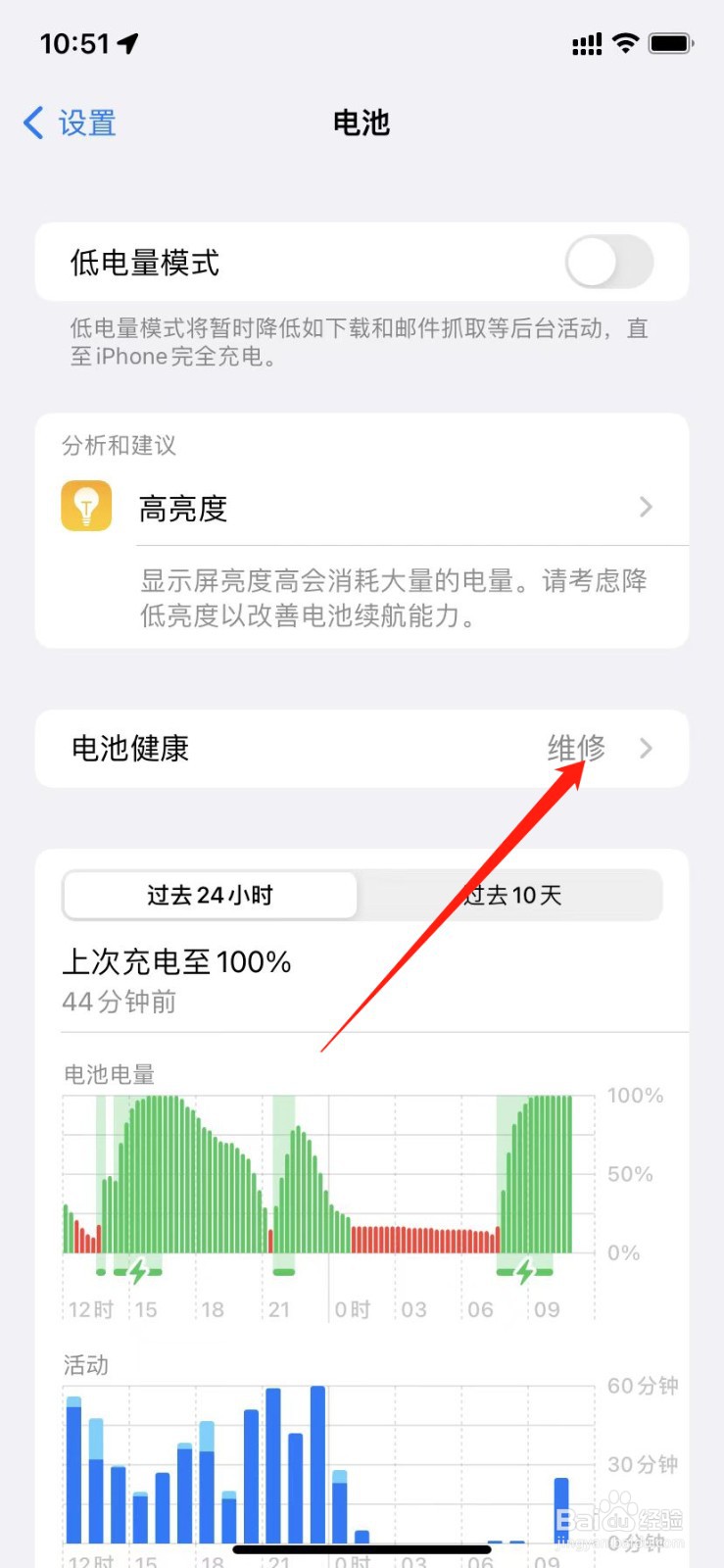This screenshot has width=724, height=1568.
Task: Tap the cellular signal strength icon
Action: point(586,43)
